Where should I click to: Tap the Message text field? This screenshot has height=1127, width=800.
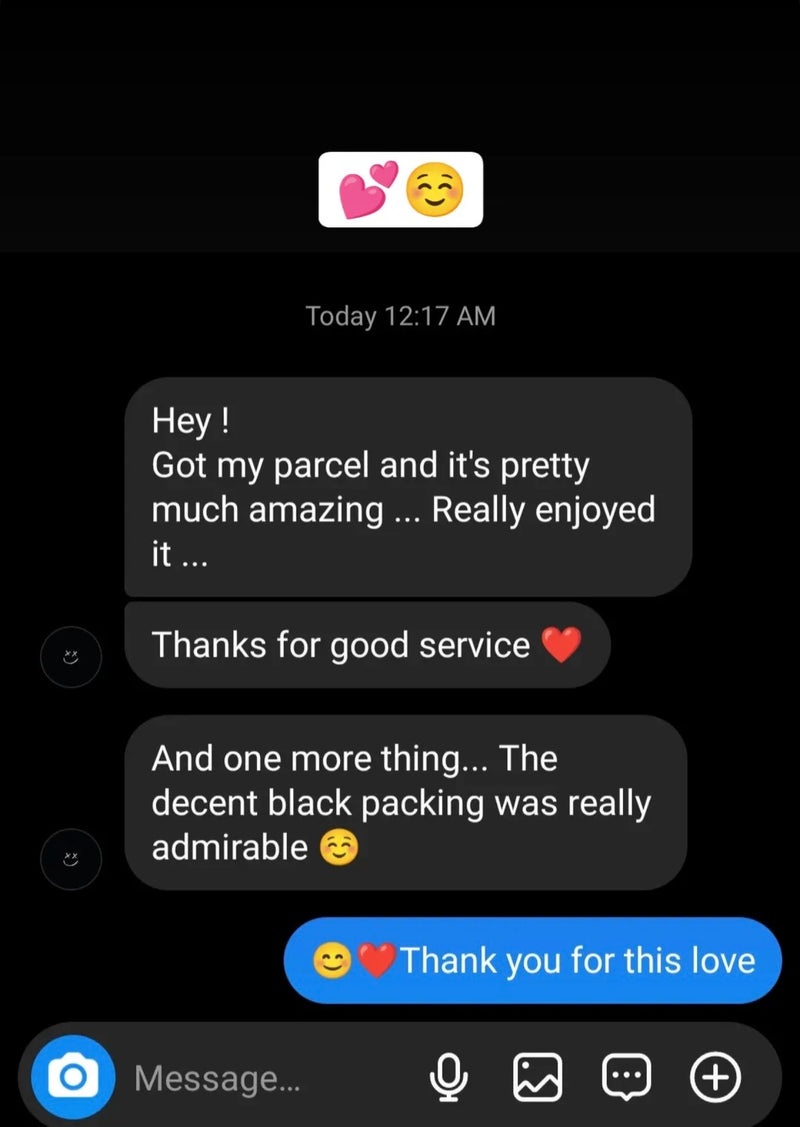pyautogui.click(x=277, y=1078)
